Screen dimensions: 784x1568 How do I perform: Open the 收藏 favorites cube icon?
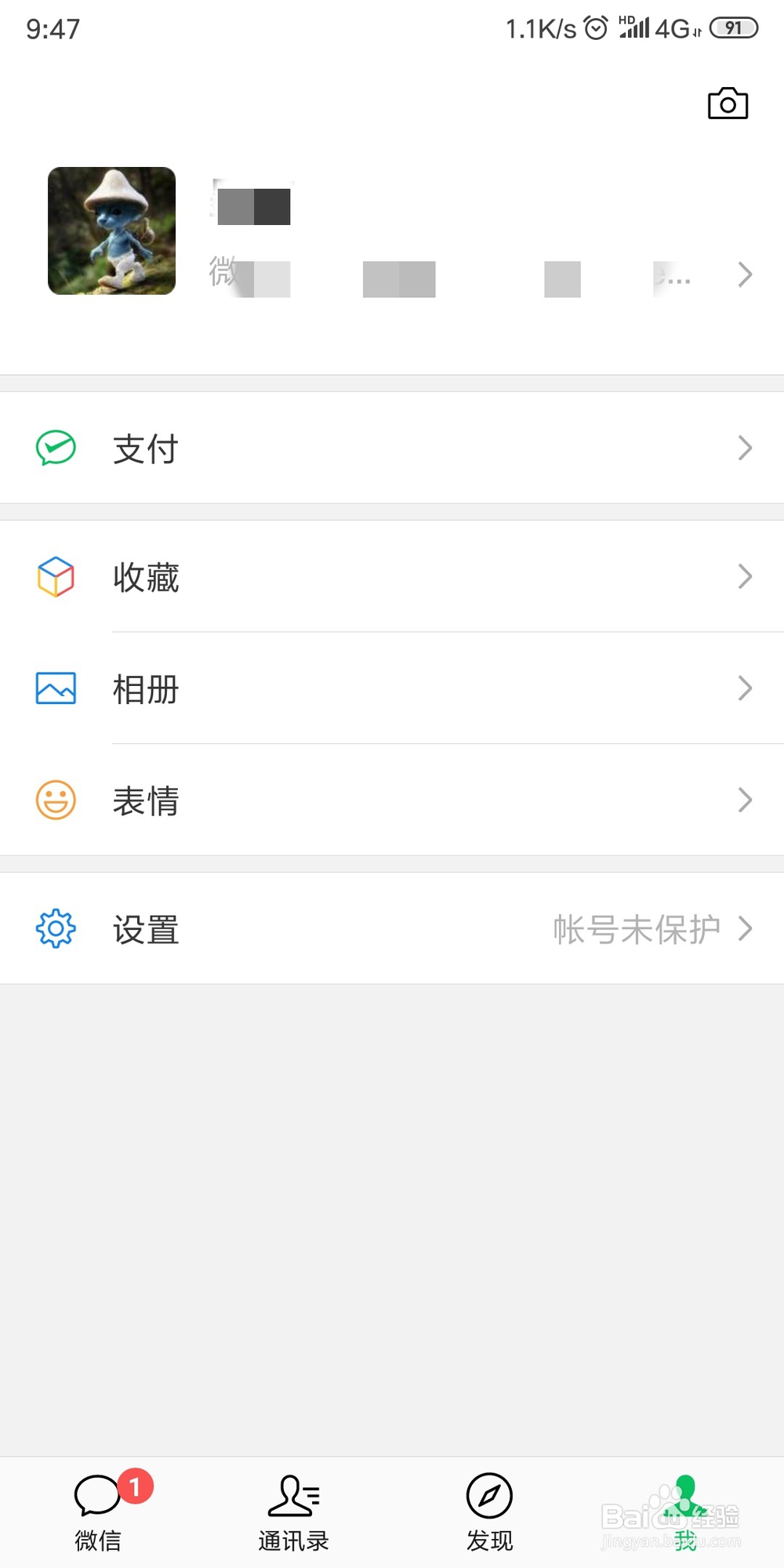pos(54,577)
